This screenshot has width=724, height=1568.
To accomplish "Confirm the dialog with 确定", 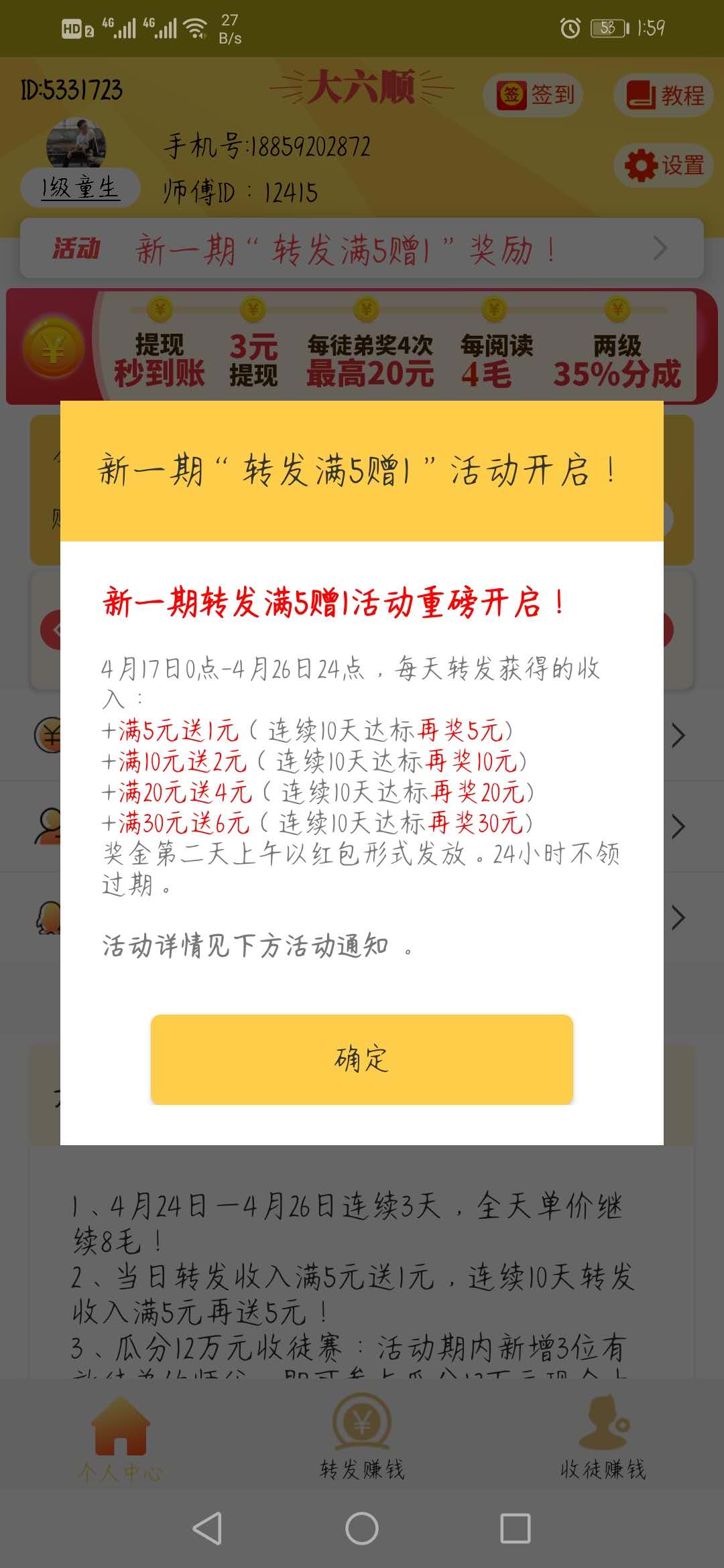I will click(362, 1059).
